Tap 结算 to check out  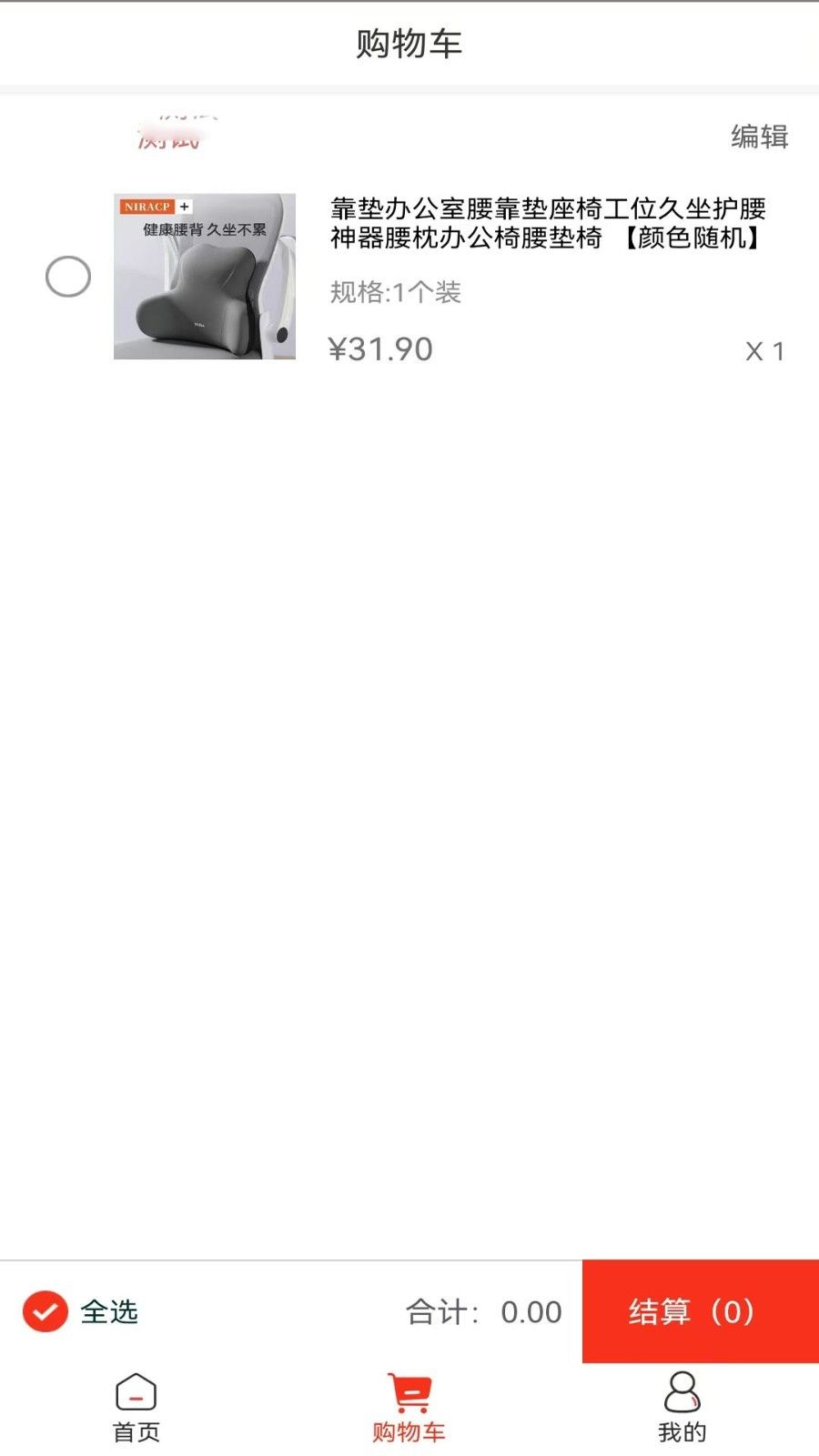[700, 1311]
